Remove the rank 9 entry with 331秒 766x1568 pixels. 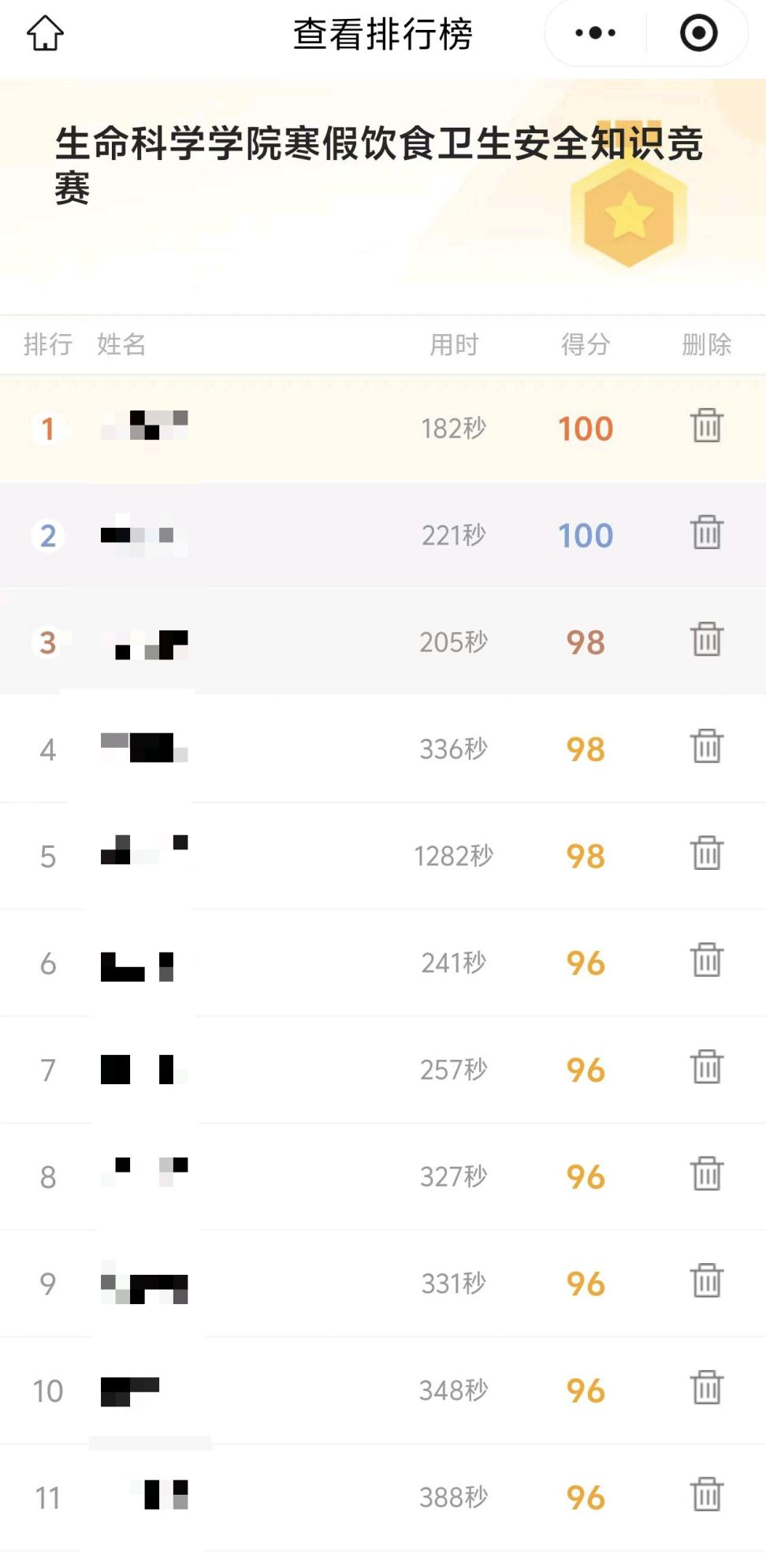tap(706, 1281)
